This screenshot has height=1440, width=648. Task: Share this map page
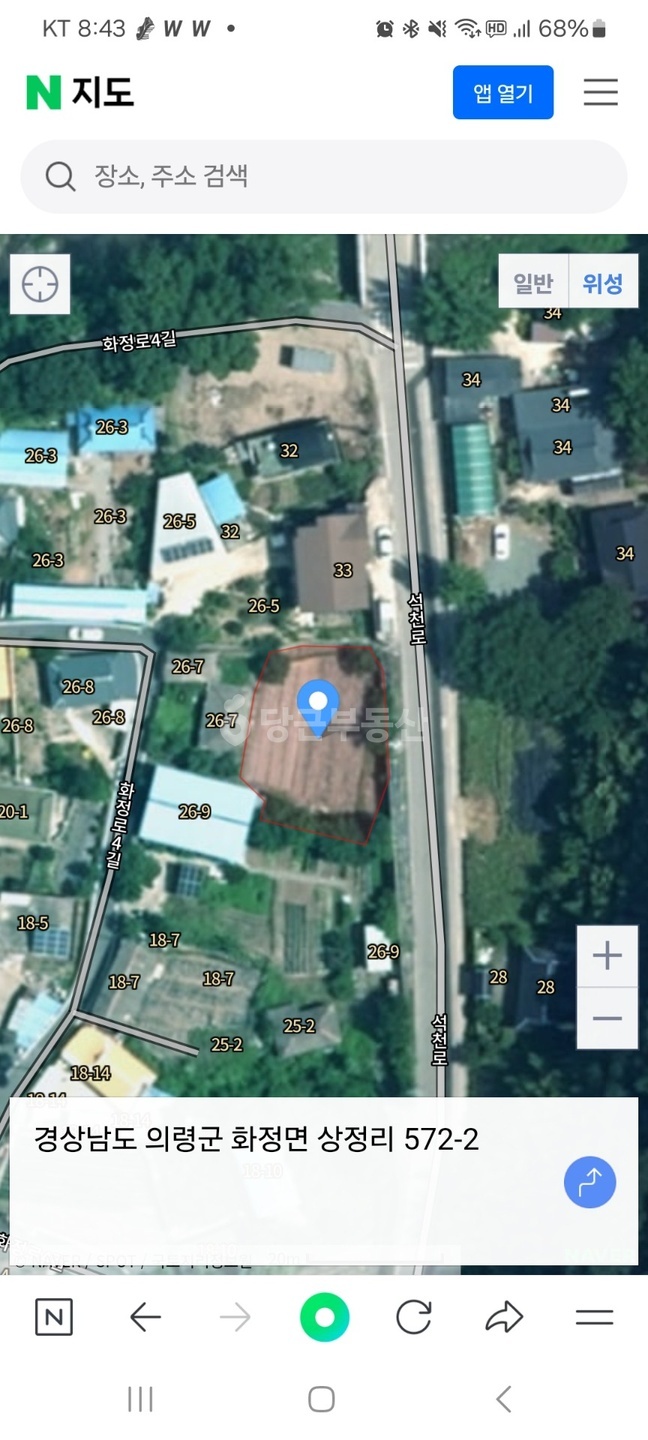504,1317
